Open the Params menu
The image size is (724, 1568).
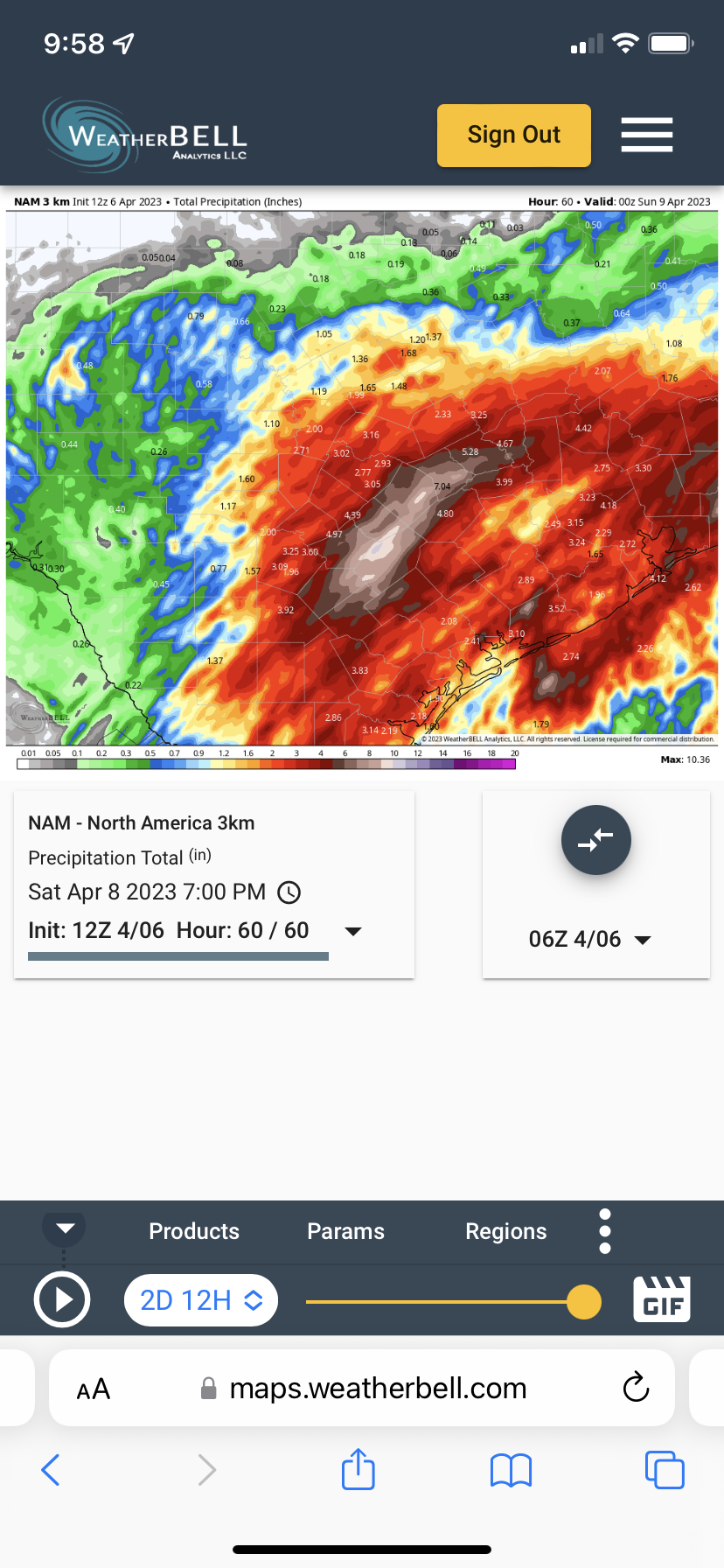pos(345,1231)
